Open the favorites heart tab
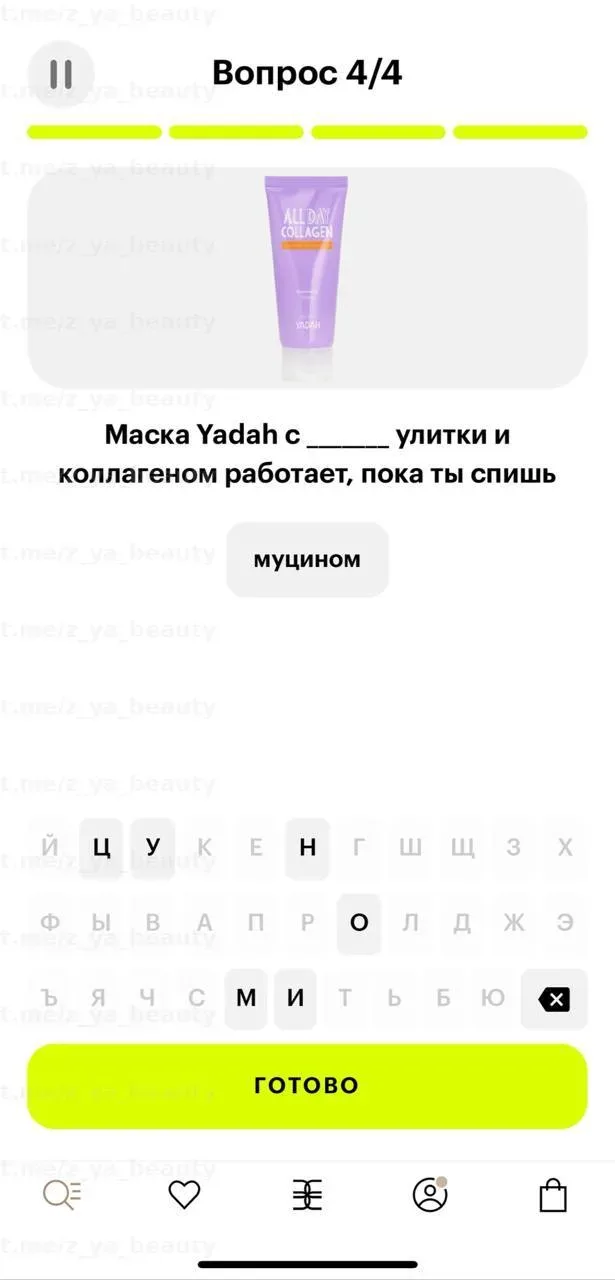This screenshot has height=1280, width=615. (184, 1195)
